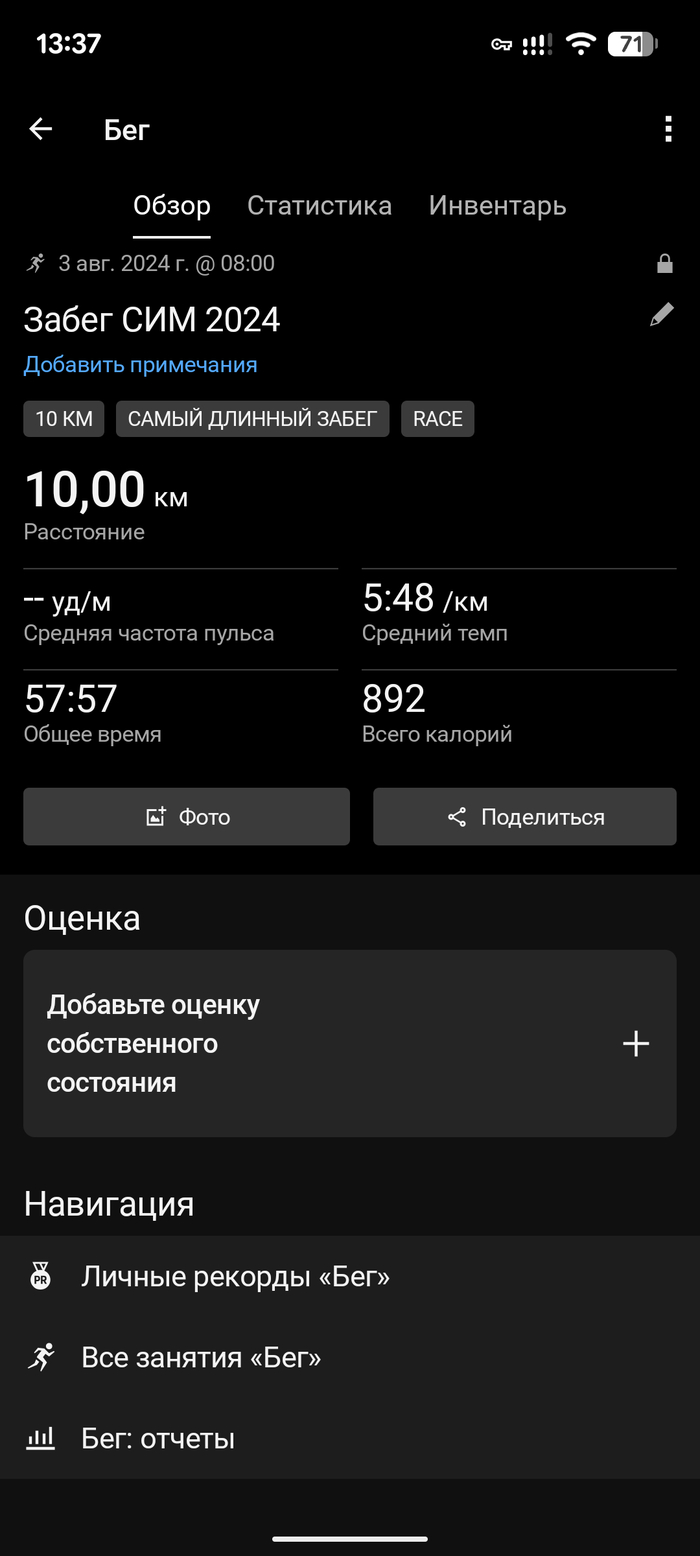The width and height of the screenshot is (700, 1556).
Task: Tap the САМЫЙ ДЛИННЫЙ ЗАБЕГ chip
Action: [x=252, y=419]
